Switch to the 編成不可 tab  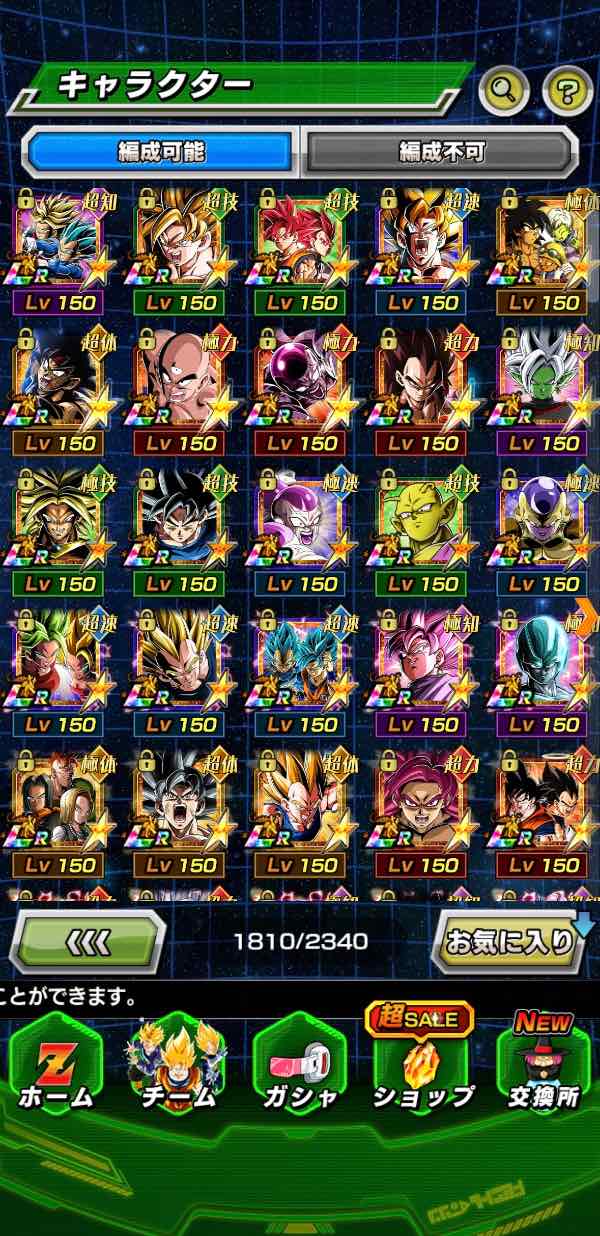(441, 152)
